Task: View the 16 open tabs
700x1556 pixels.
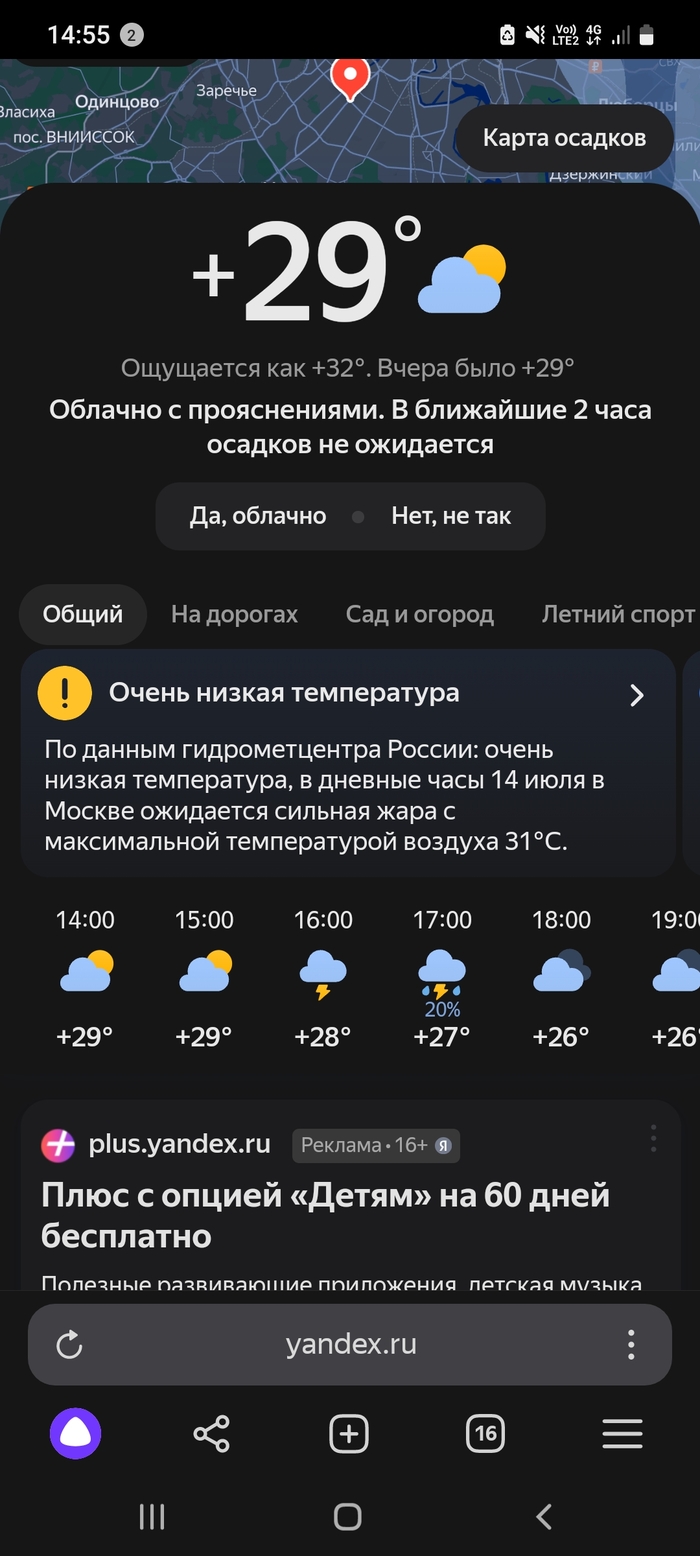Action: click(485, 1434)
